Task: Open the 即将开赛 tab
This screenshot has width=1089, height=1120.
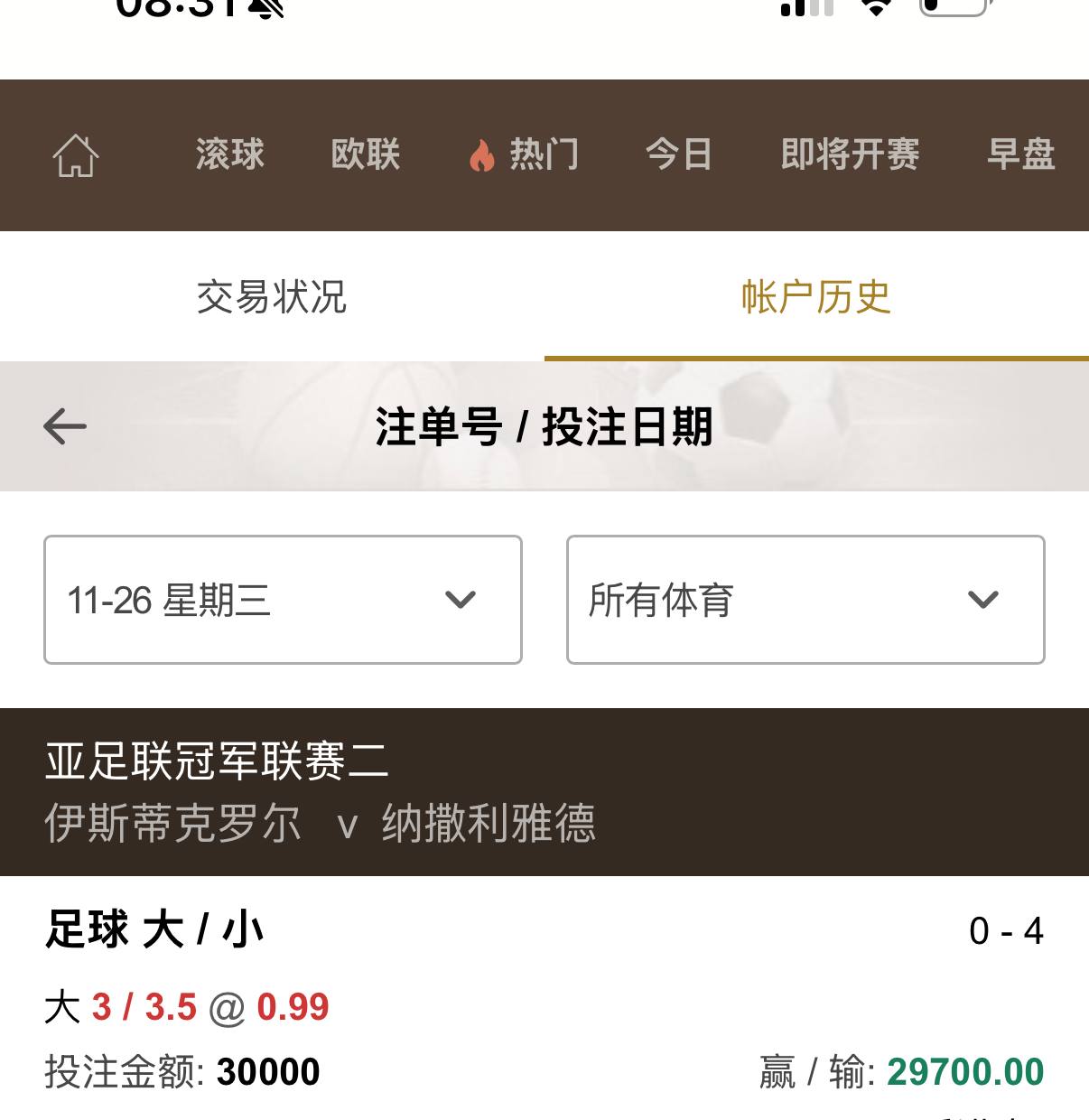Action: tap(850, 154)
